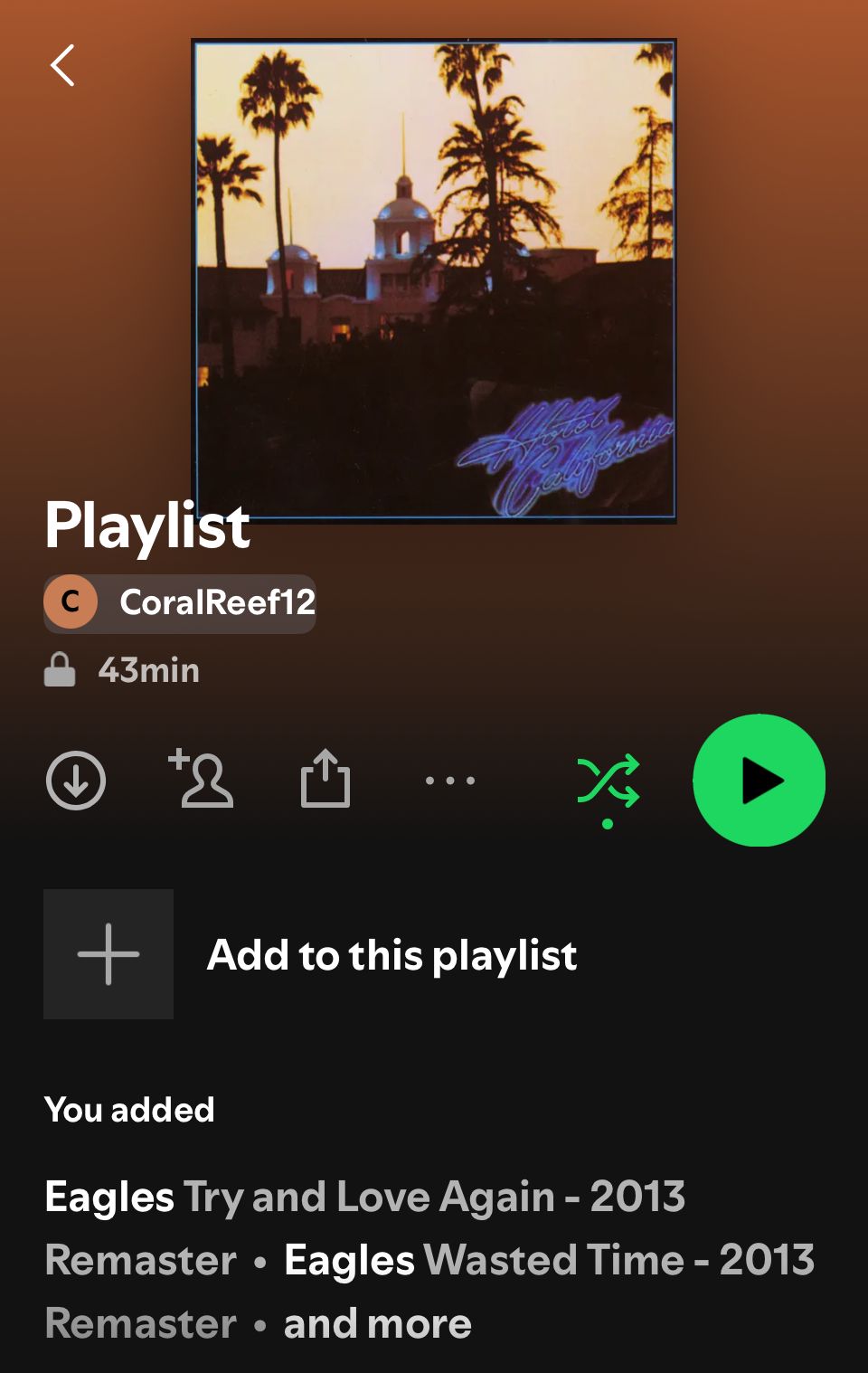
Task: Open owner options by clicking CoralReef12 name
Action: coord(217,601)
